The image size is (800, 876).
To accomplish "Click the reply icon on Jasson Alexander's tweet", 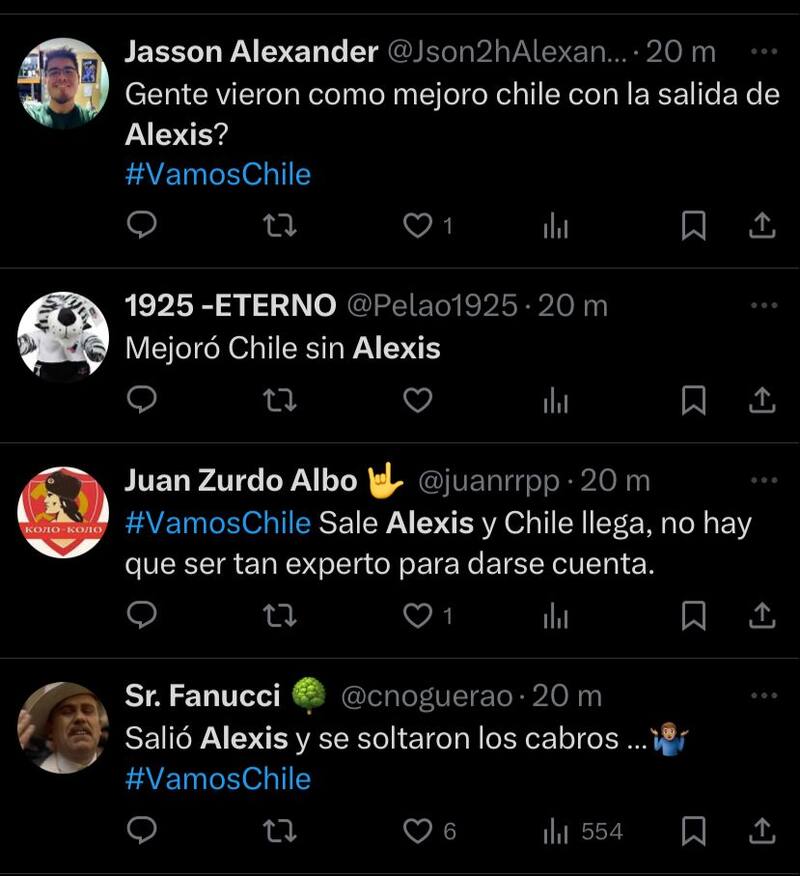I will click(x=140, y=226).
